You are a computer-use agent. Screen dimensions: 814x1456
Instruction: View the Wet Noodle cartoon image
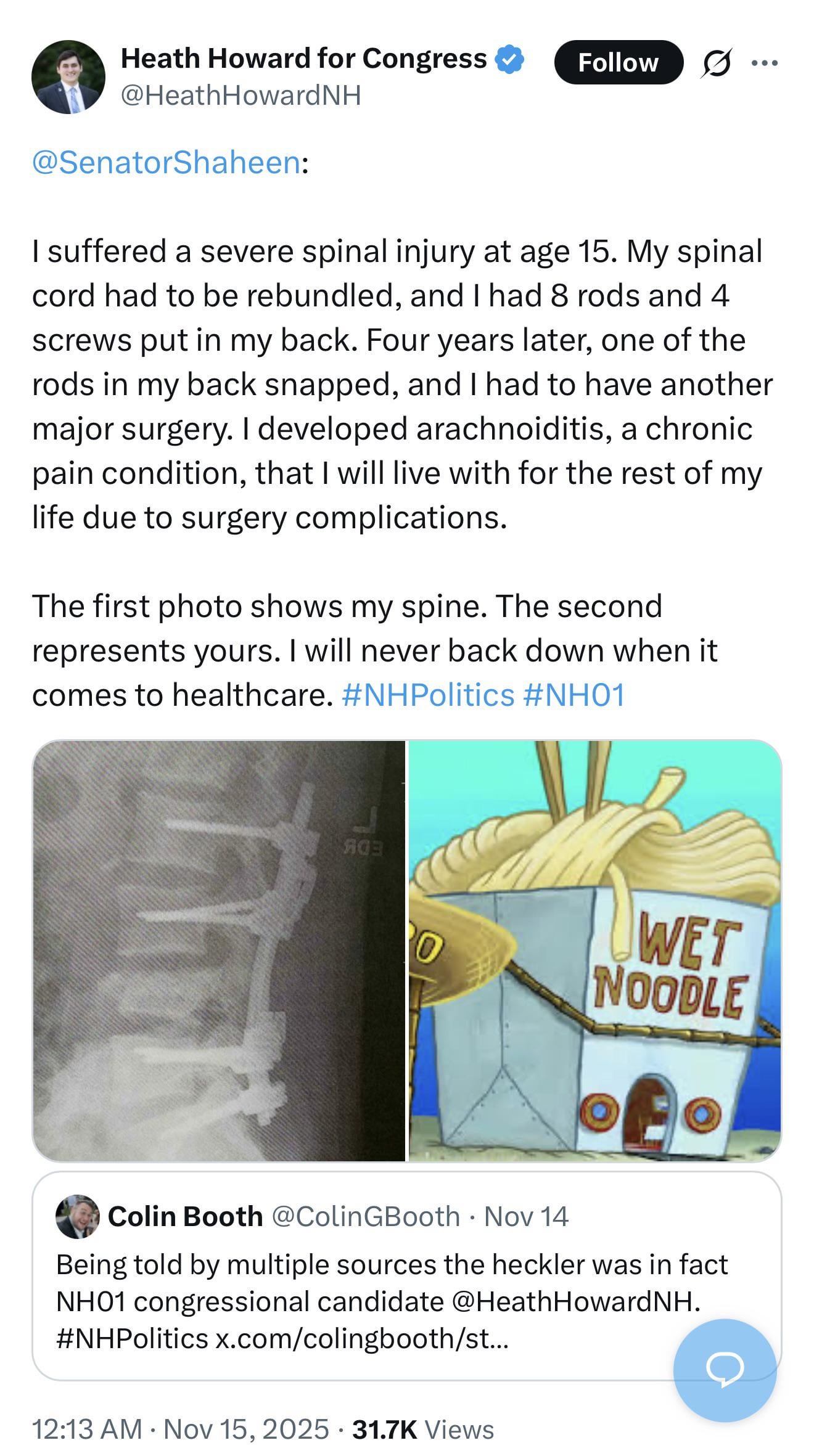594,950
